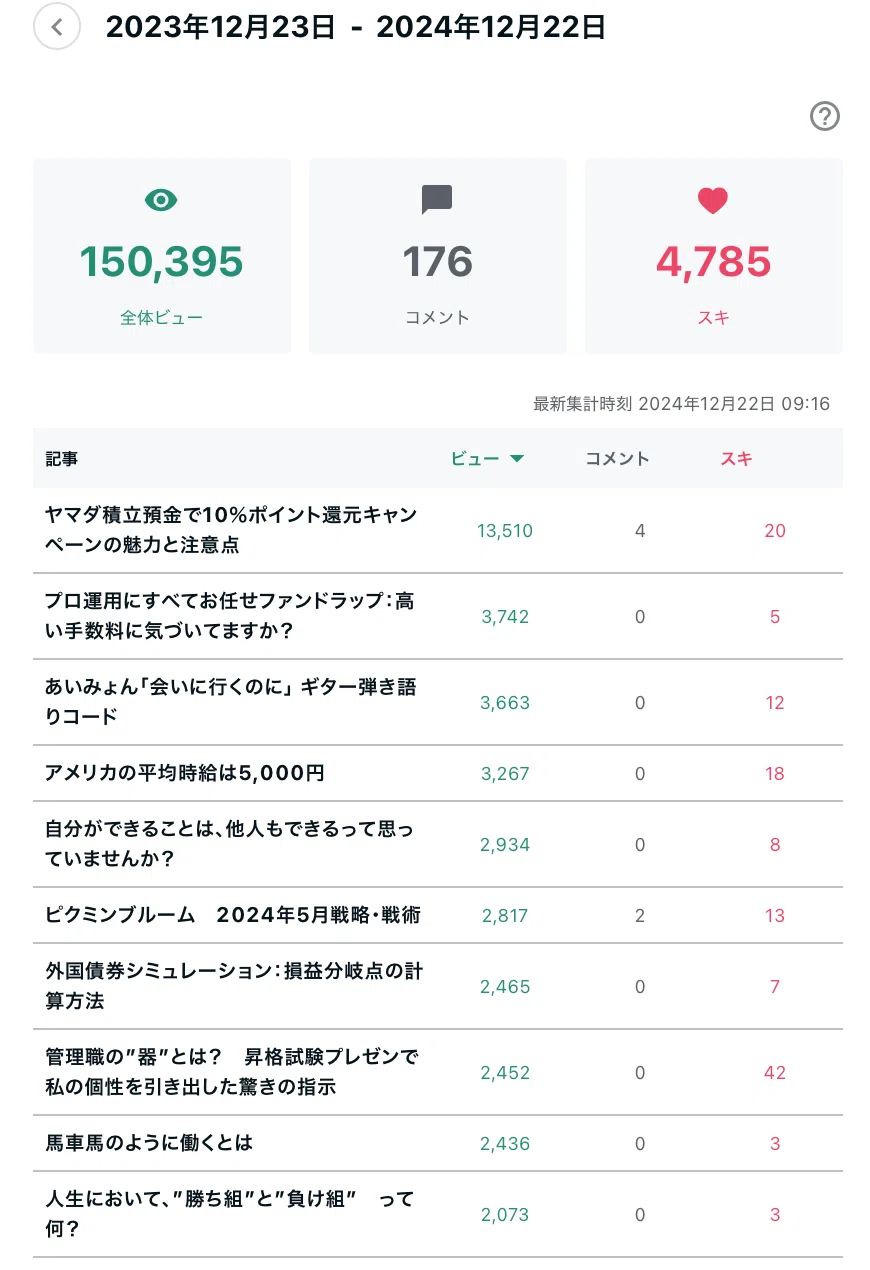870x1270 pixels.
Task: Sort articles by スキ
Action: 736,459
